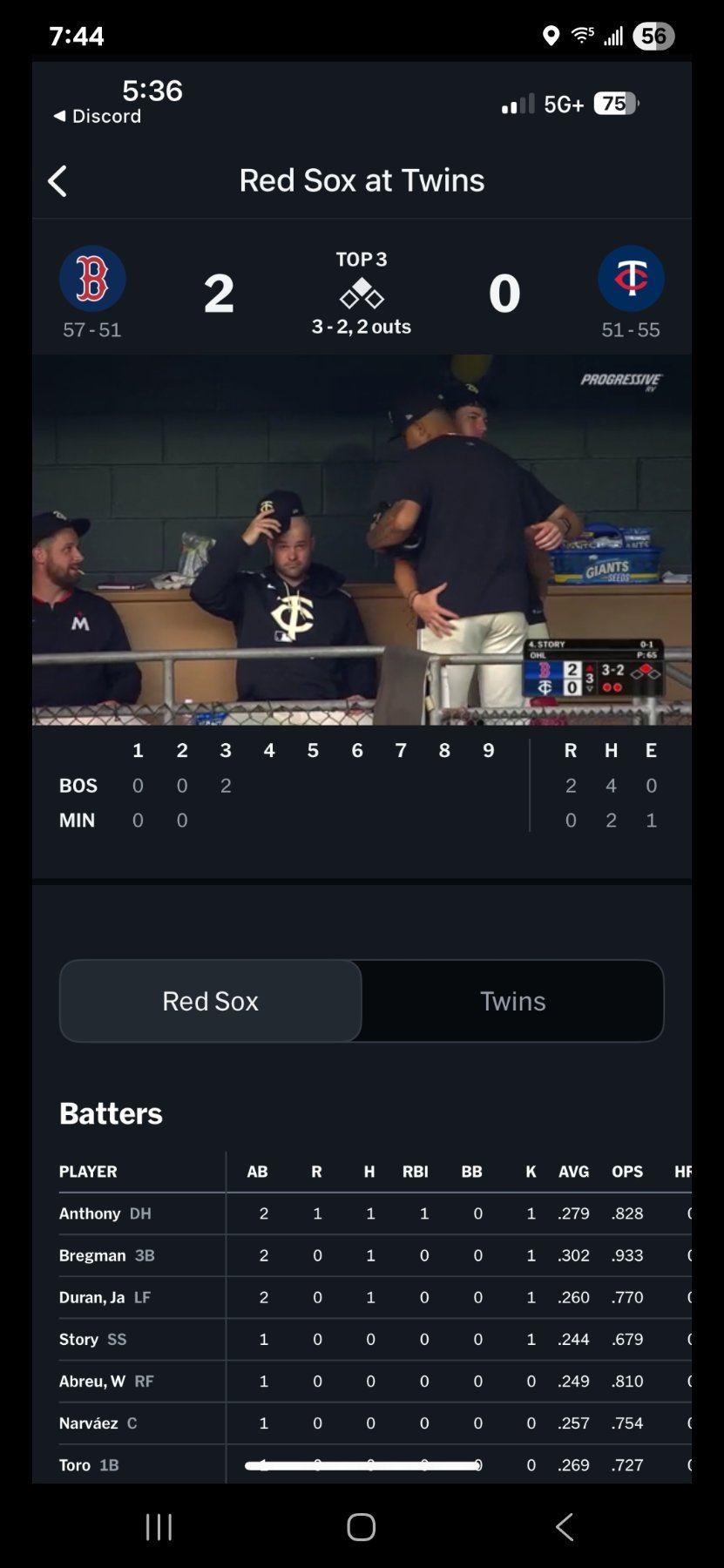Open the recent apps overview
The width and height of the screenshot is (724, 1568).
click(x=159, y=1526)
